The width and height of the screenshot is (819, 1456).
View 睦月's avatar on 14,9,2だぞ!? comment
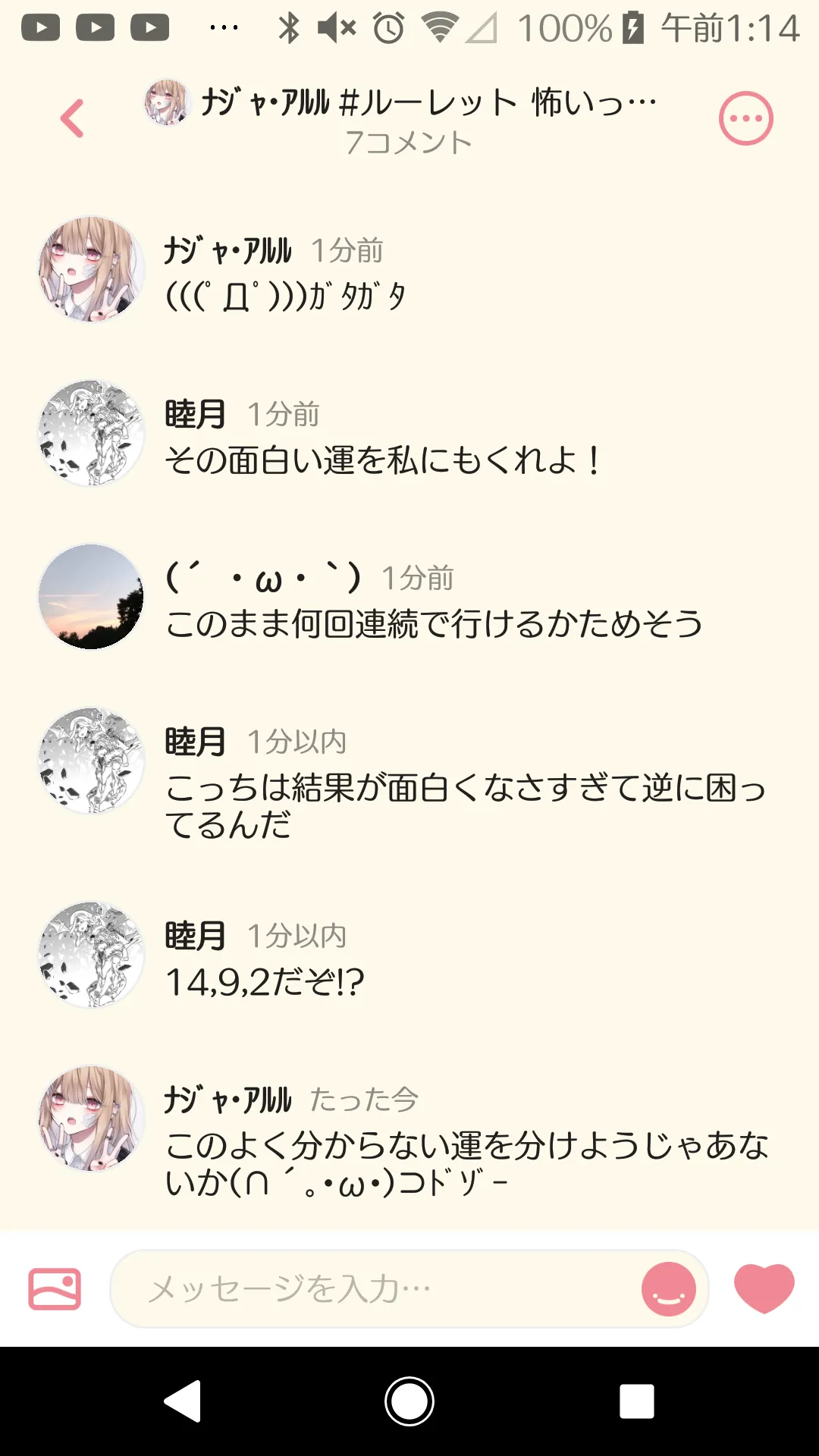[91, 955]
